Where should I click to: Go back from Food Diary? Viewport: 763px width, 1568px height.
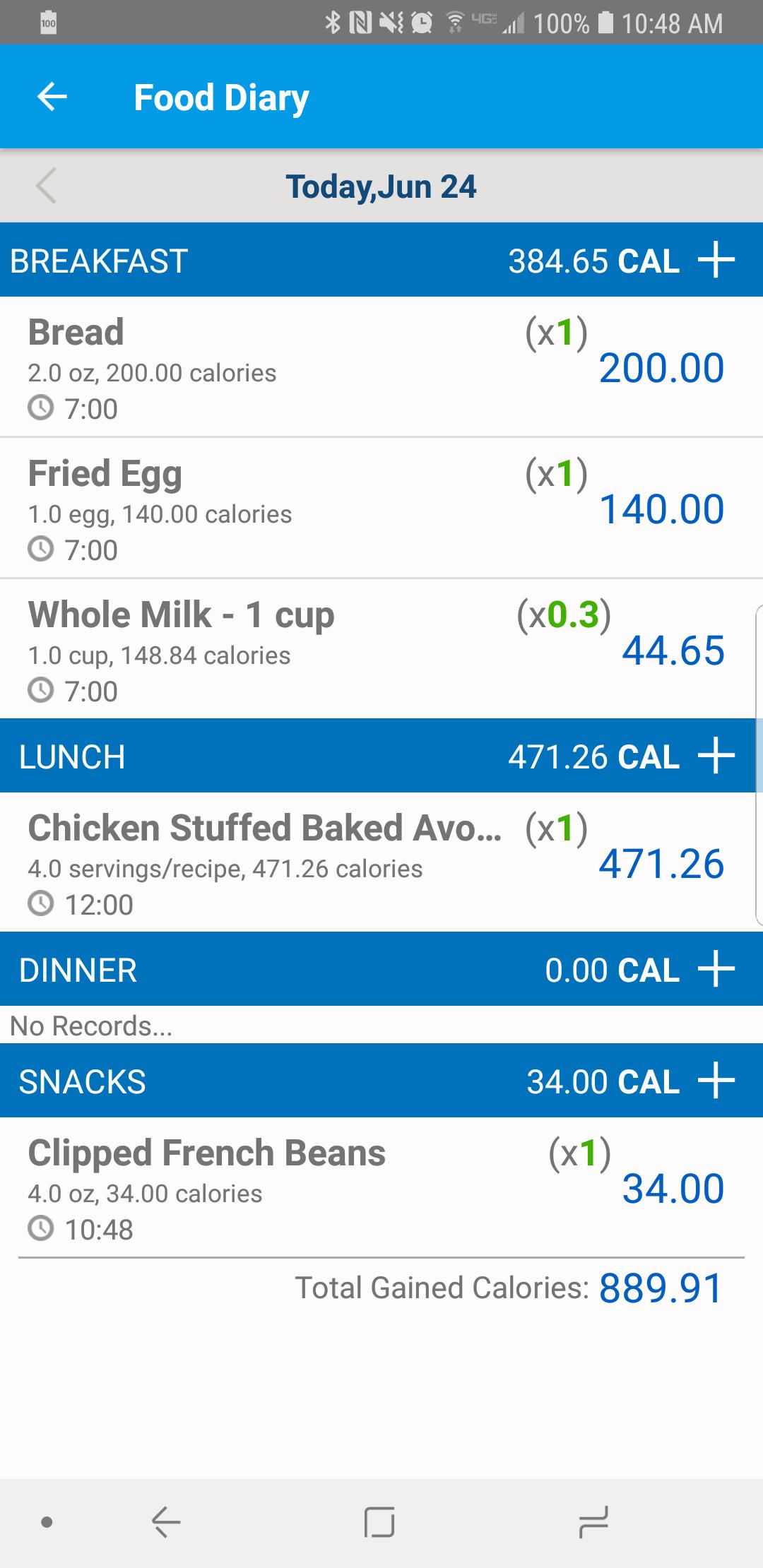(52, 97)
